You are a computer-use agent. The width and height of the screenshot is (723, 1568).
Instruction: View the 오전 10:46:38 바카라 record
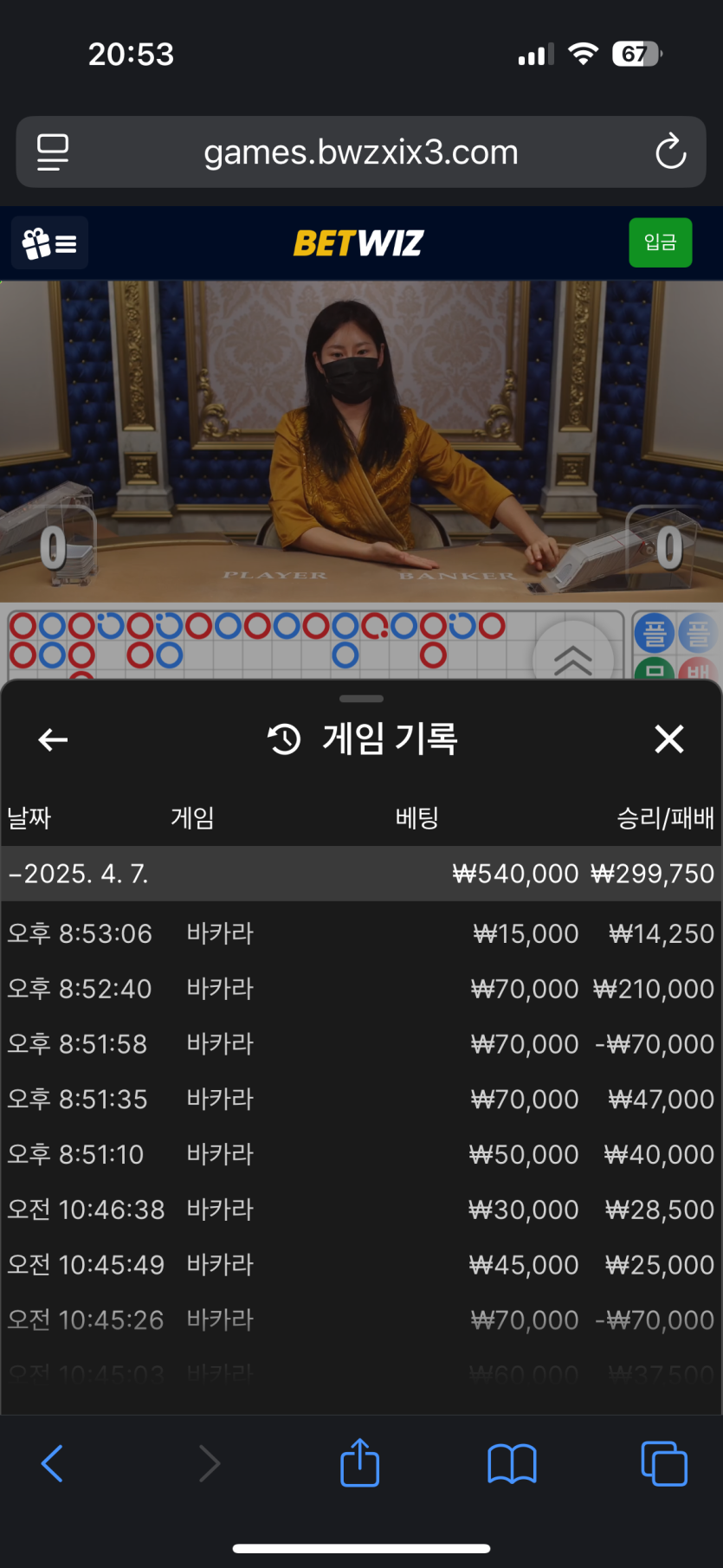[x=360, y=1210]
